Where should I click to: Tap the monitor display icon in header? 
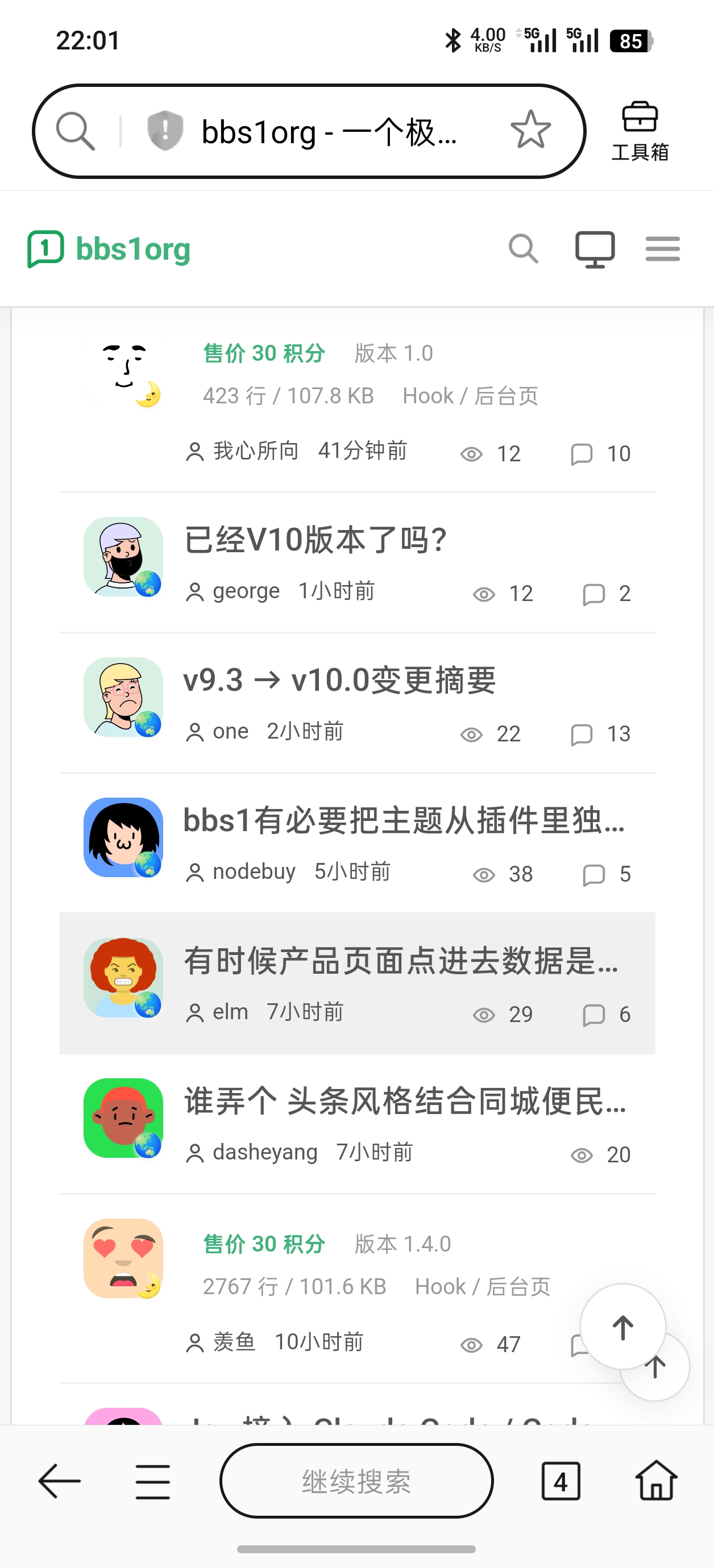click(x=595, y=249)
